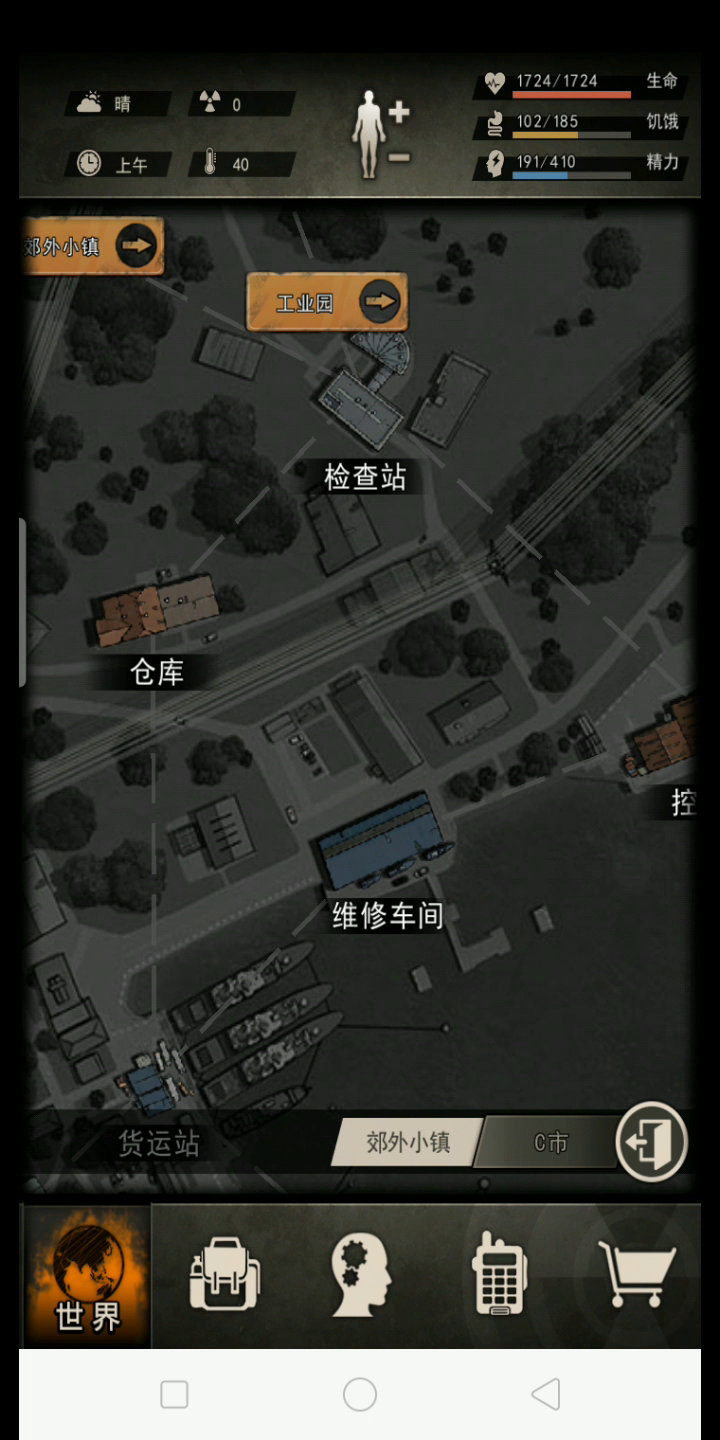Viewport: 720px width, 1440px height.
Task: Open the 世界 tab
Action: (88, 1277)
